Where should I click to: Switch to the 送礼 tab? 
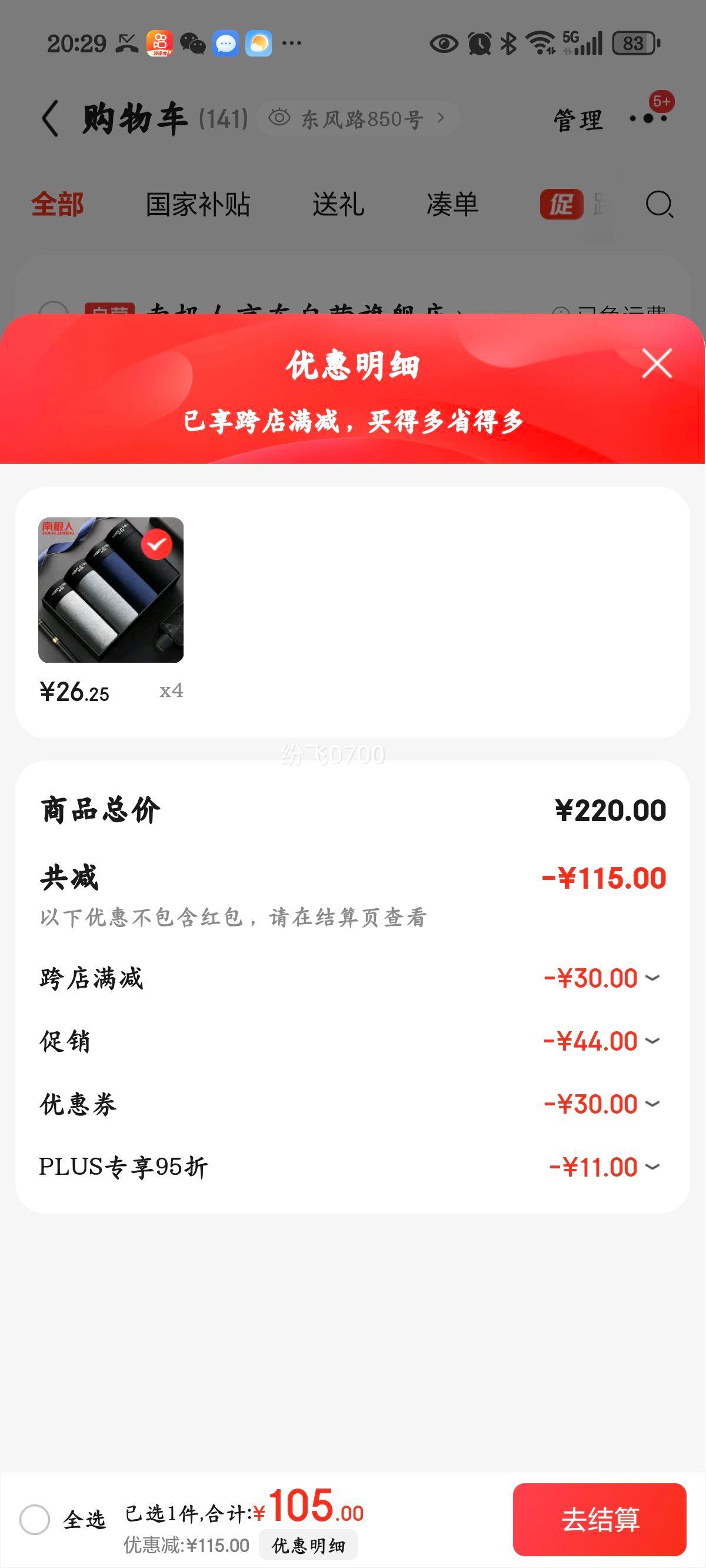click(x=338, y=204)
